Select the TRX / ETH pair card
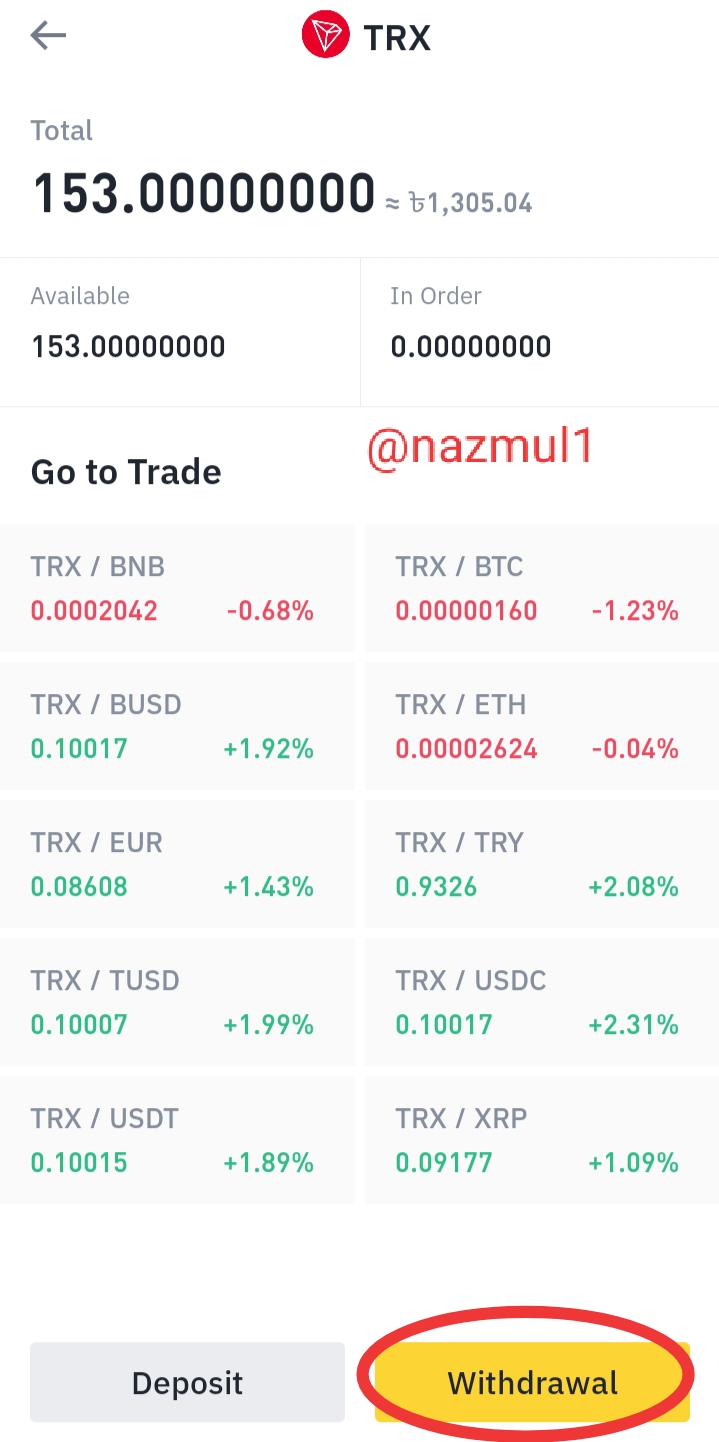 [x=542, y=726]
